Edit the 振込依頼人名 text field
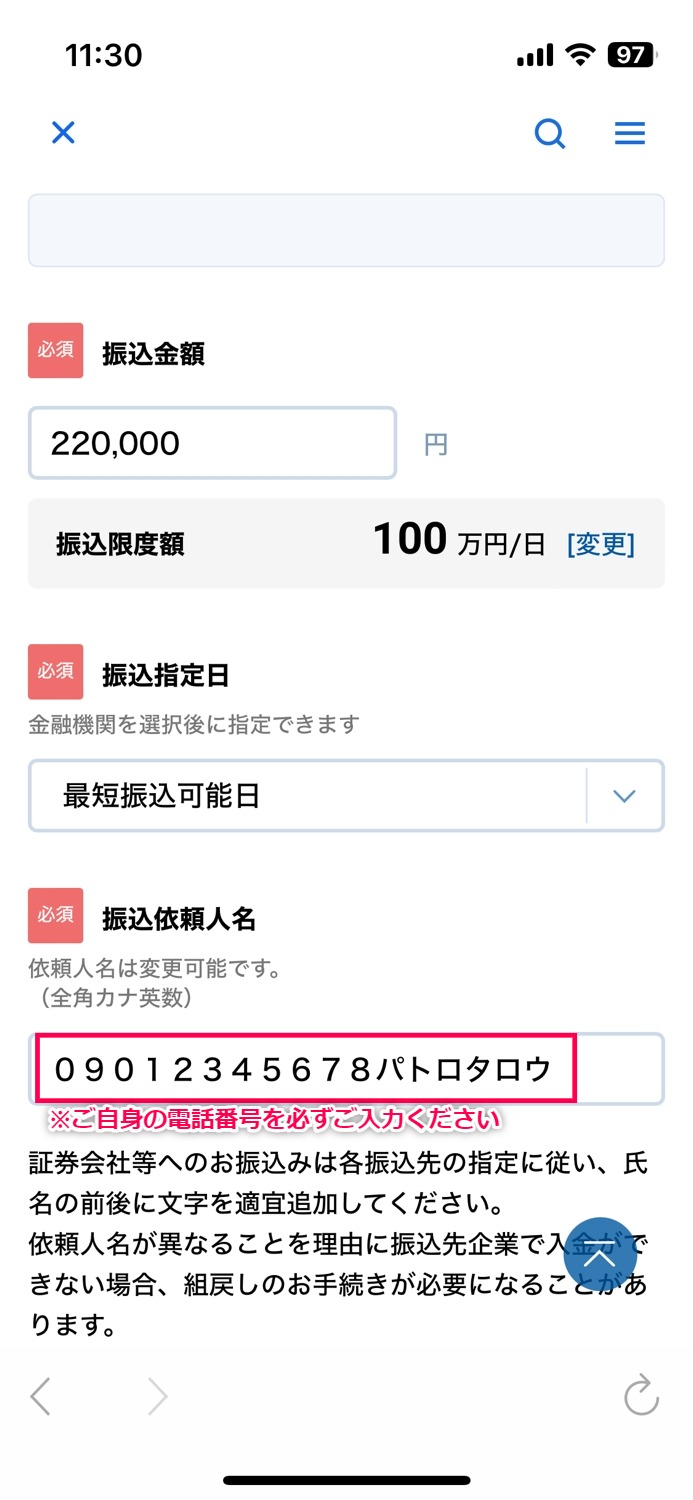The height and width of the screenshot is (1500, 693). pyautogui.click(x=346, y=1069)
